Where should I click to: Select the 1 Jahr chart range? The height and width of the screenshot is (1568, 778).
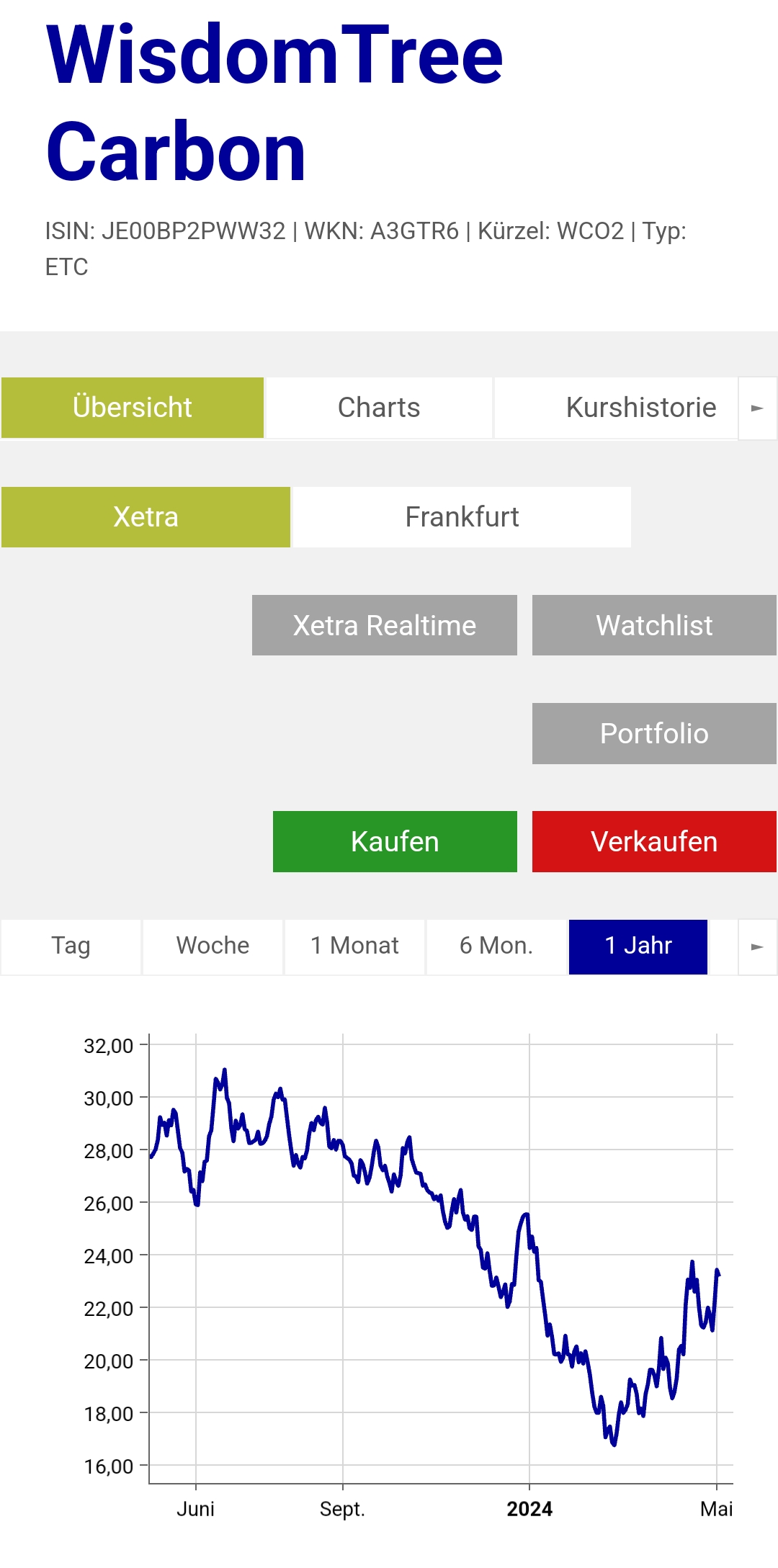pyautogui.click(x=638, y=946)
